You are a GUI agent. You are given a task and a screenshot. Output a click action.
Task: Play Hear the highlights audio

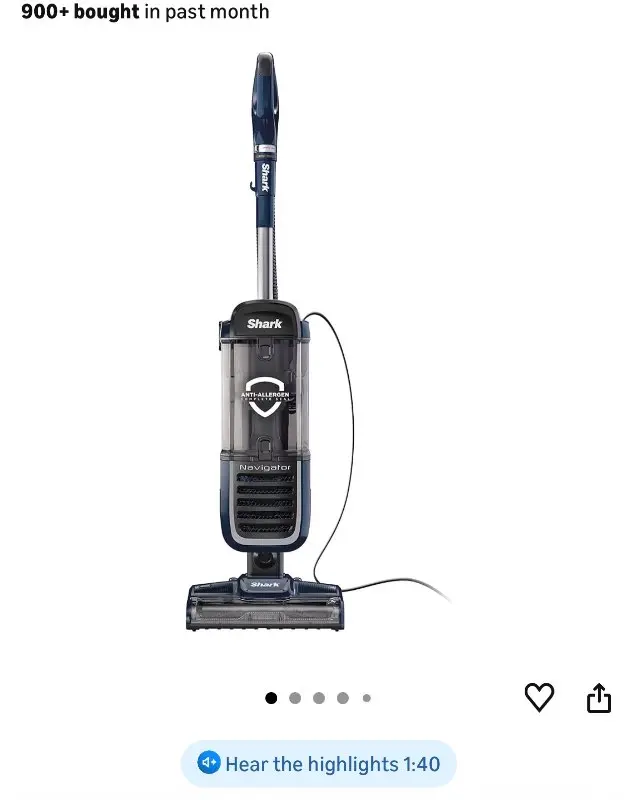pyautogui.click(x=319, y=764)
